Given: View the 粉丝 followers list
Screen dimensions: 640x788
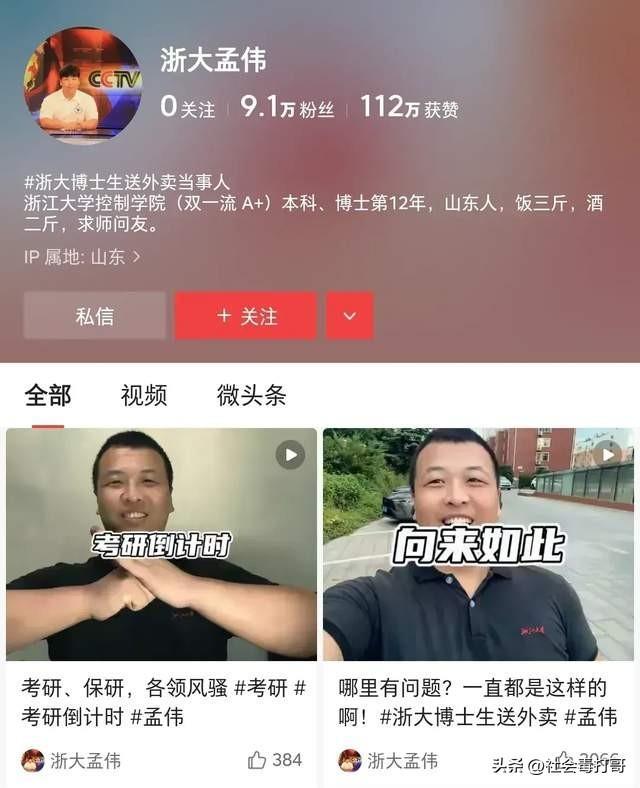Looking at the screenshot, I should click(288, 108).
